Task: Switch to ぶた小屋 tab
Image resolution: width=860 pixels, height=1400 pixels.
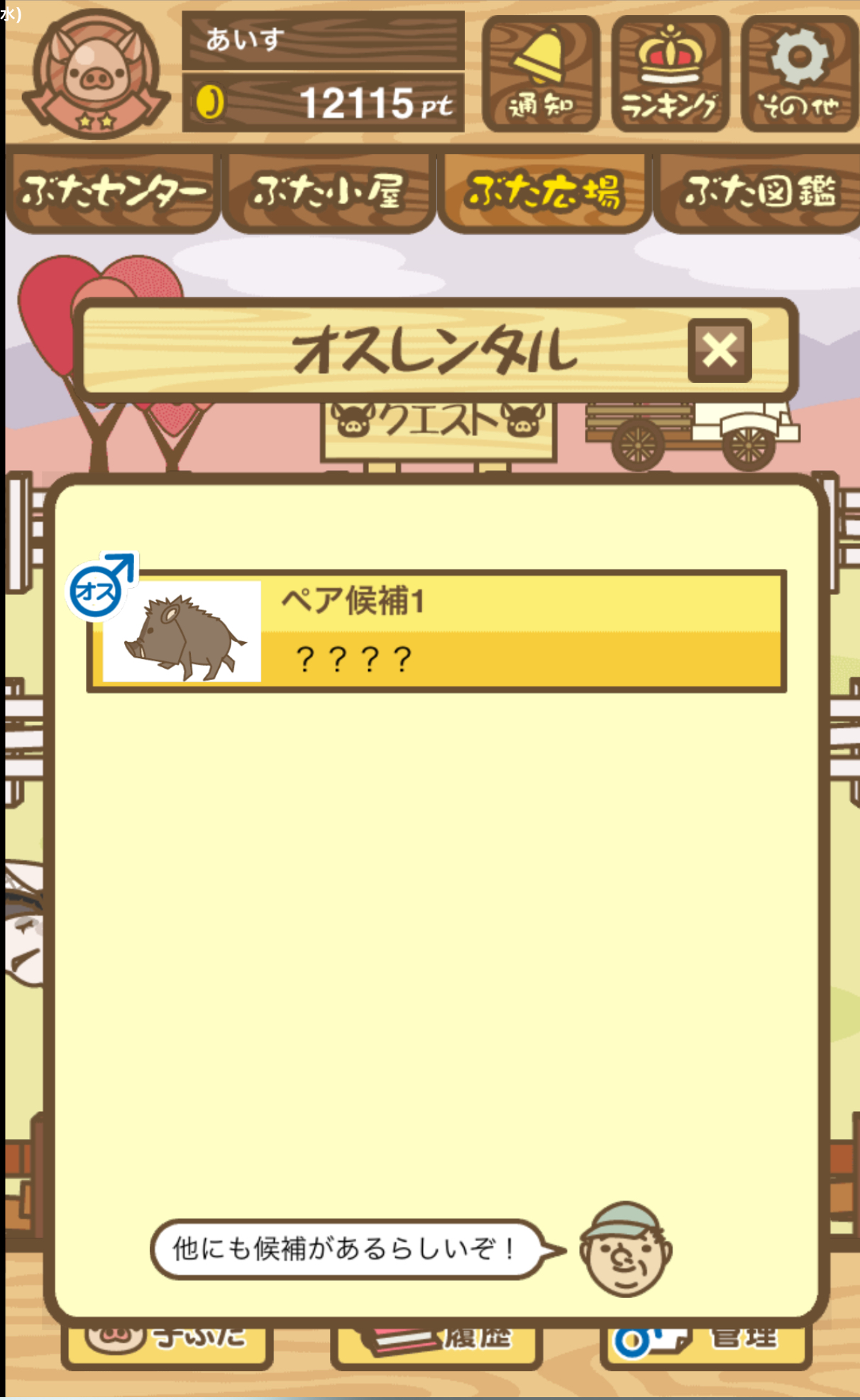Action: pos(328,191)
